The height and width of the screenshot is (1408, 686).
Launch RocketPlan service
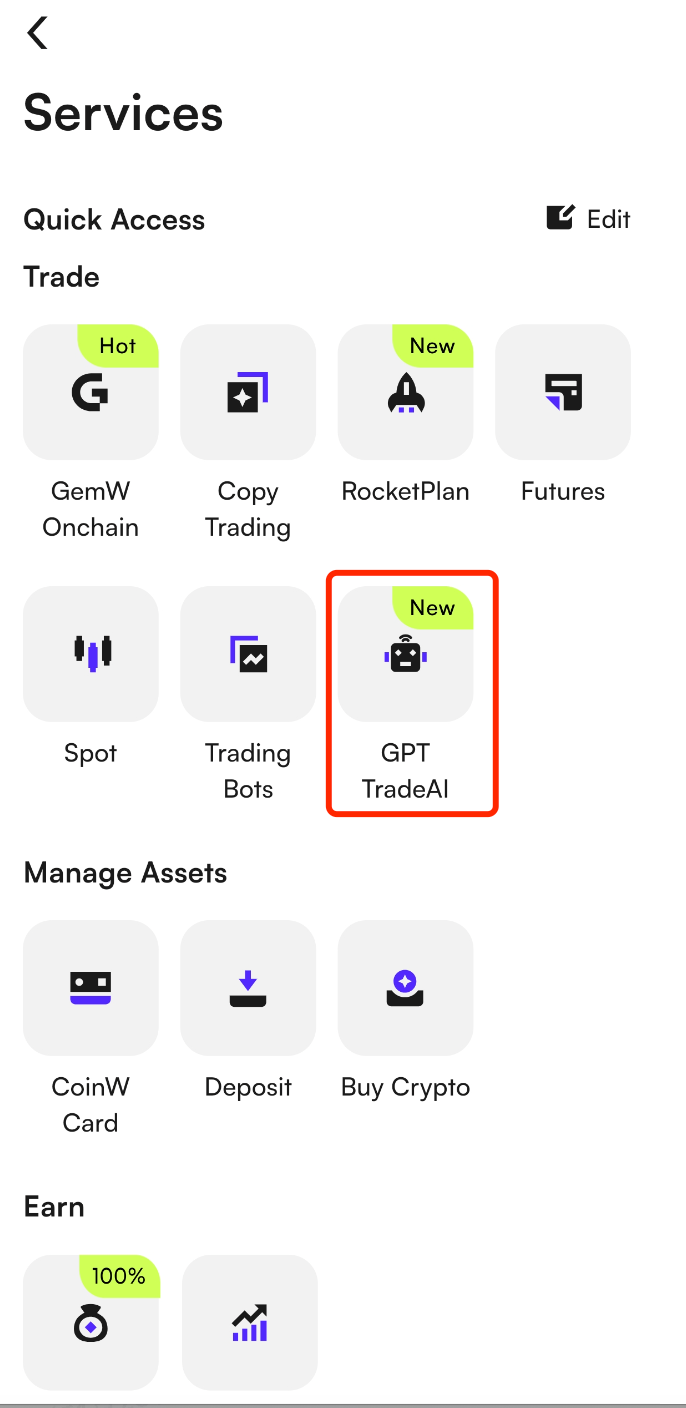(405, 393)
